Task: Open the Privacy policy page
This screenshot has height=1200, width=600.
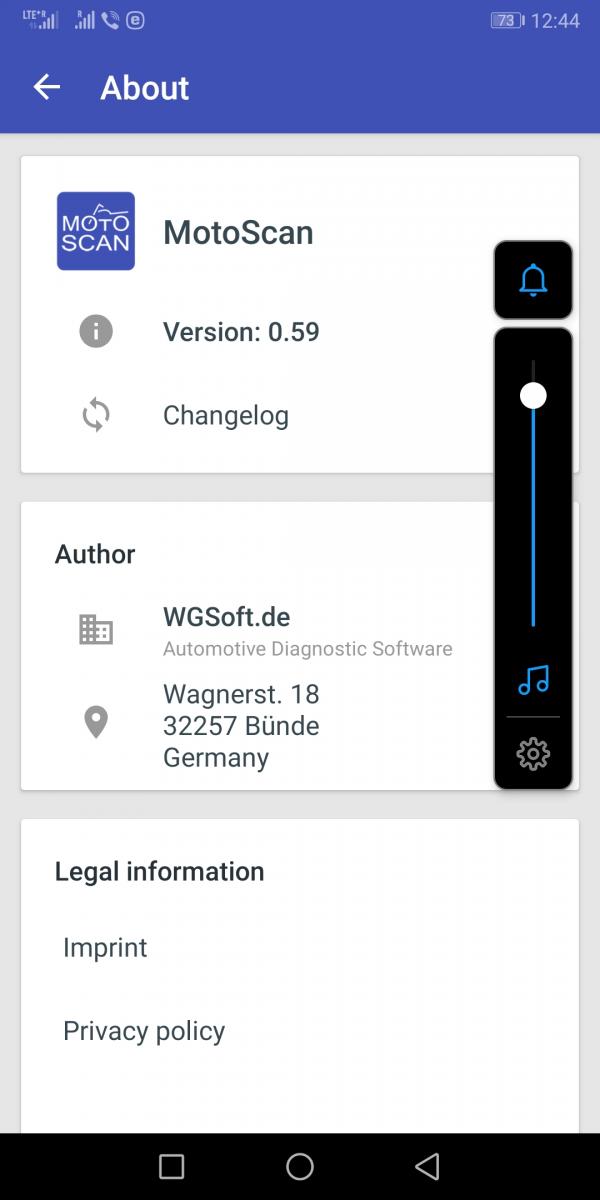Action: point(300,1031)
